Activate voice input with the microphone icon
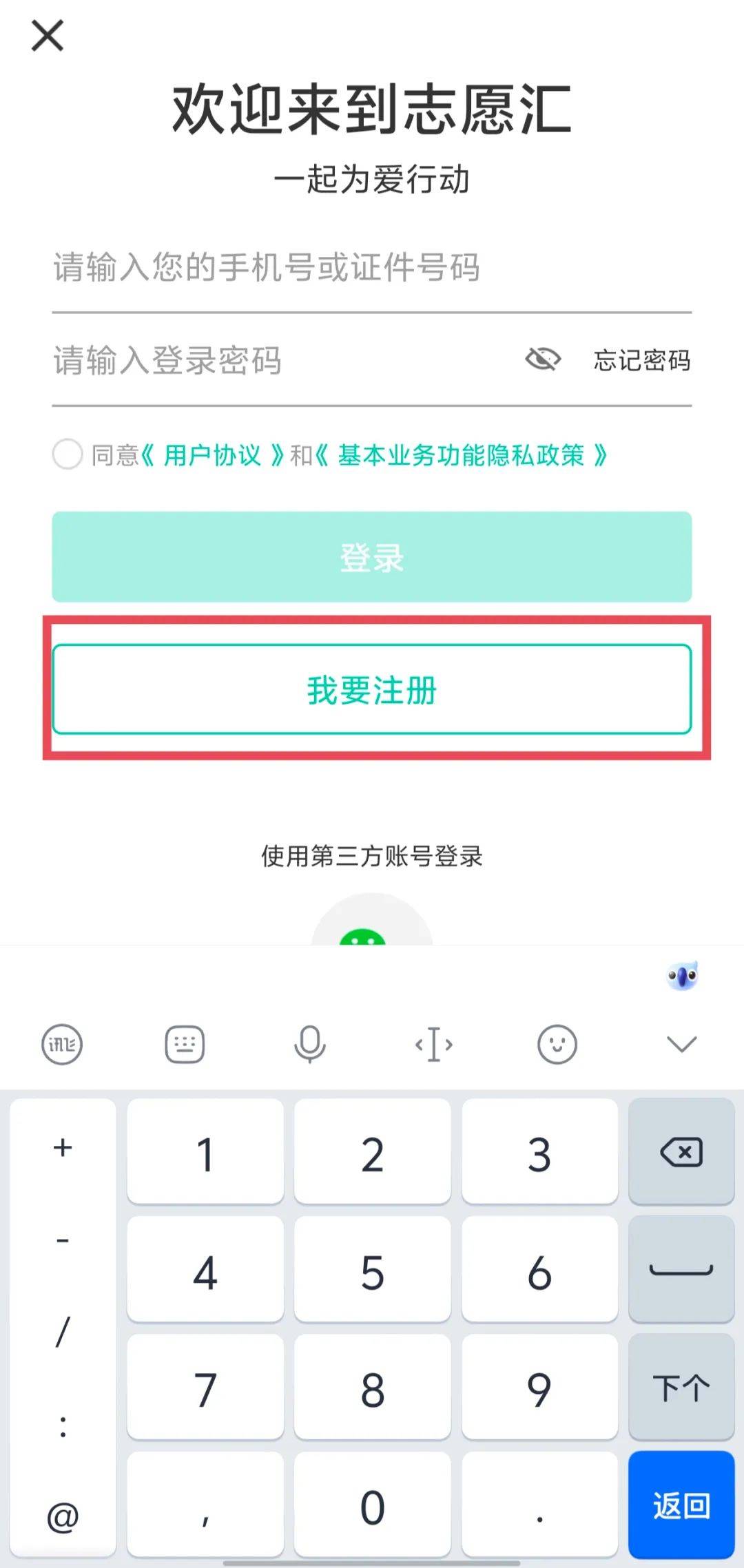Screen dimensions: 744x1568 309,1044
